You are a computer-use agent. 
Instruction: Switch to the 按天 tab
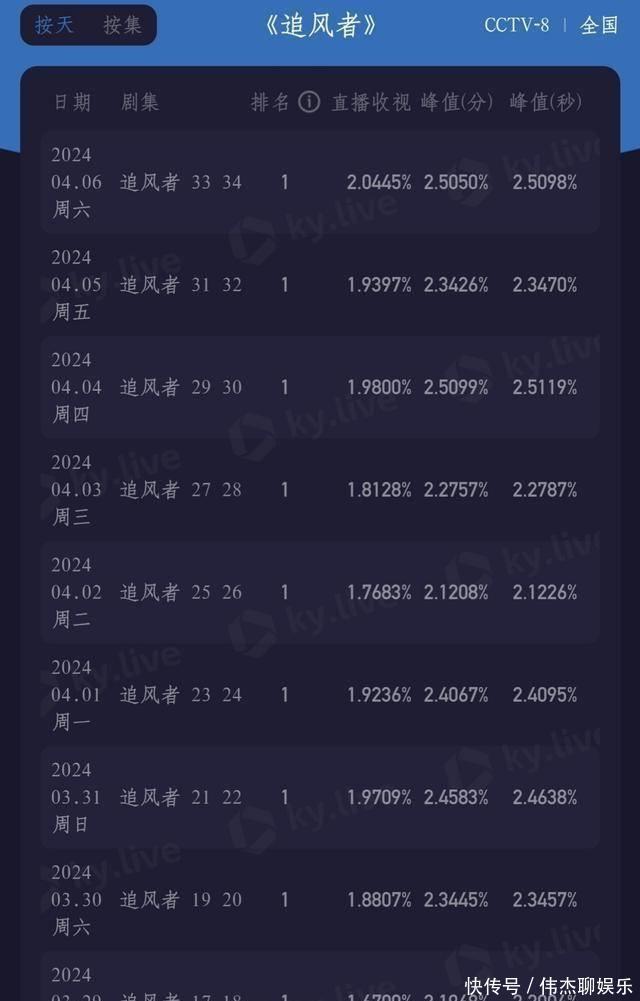point(55,26)
